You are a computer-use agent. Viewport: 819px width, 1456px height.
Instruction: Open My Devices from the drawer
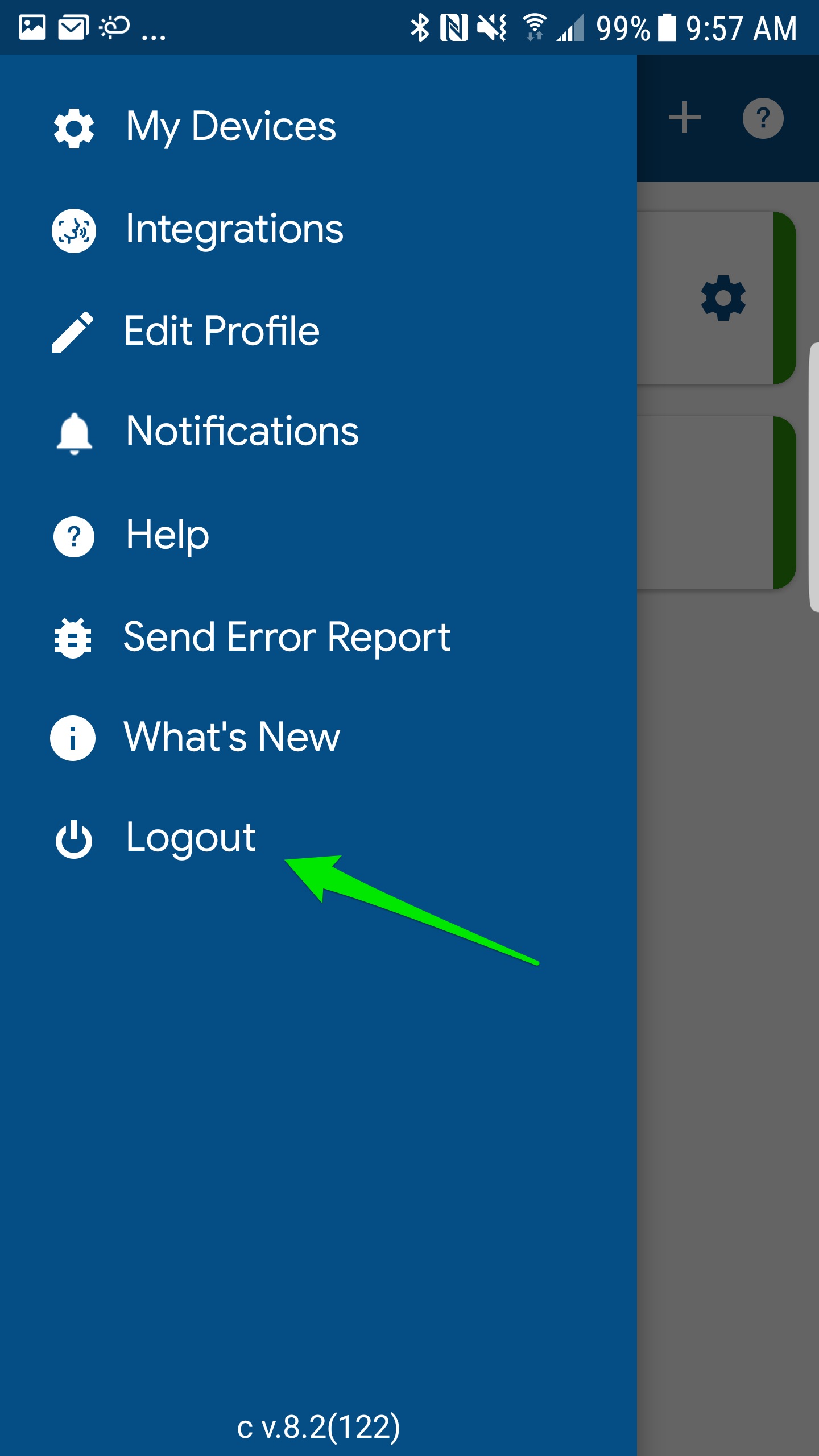(230, 126)
